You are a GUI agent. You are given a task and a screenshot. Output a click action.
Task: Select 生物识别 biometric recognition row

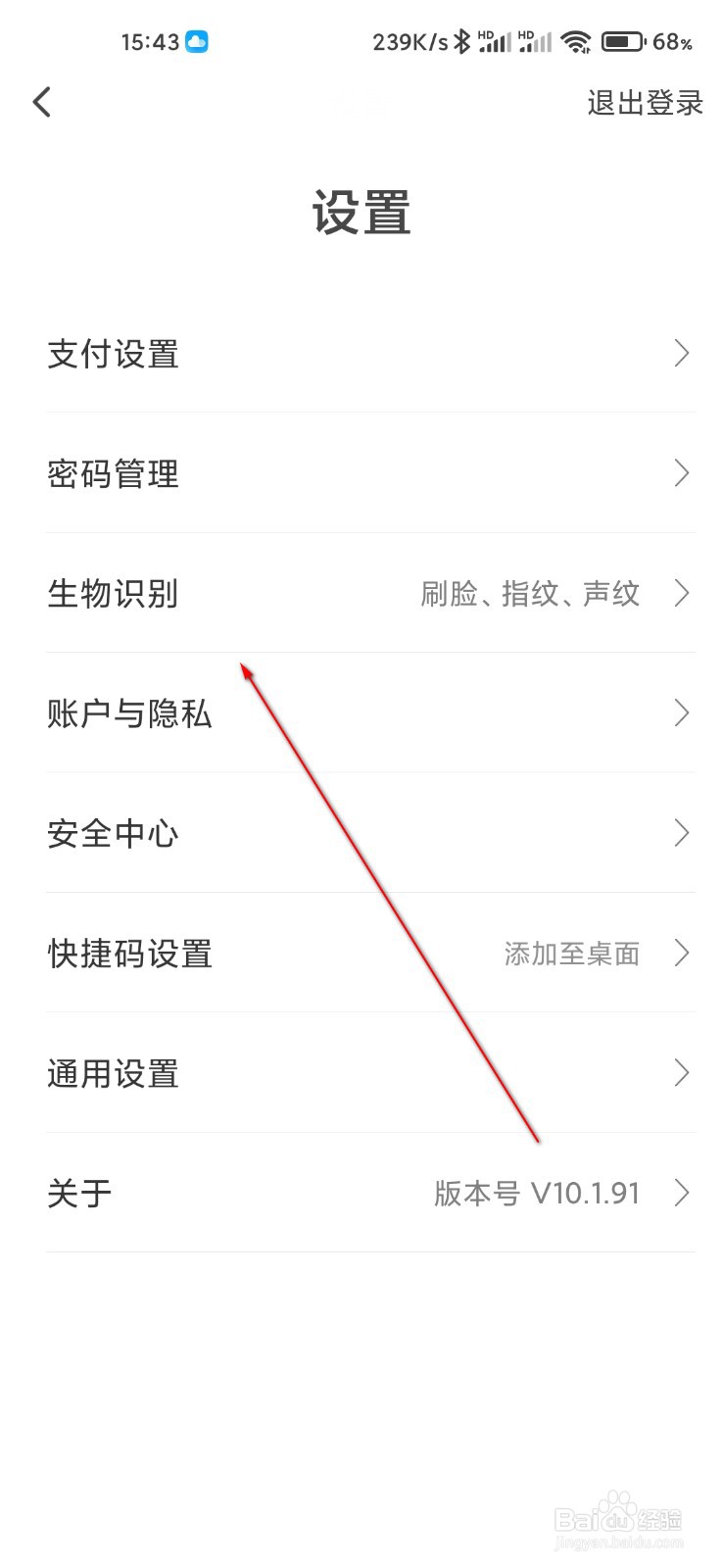pyautogui.click(x=113, y=594)
